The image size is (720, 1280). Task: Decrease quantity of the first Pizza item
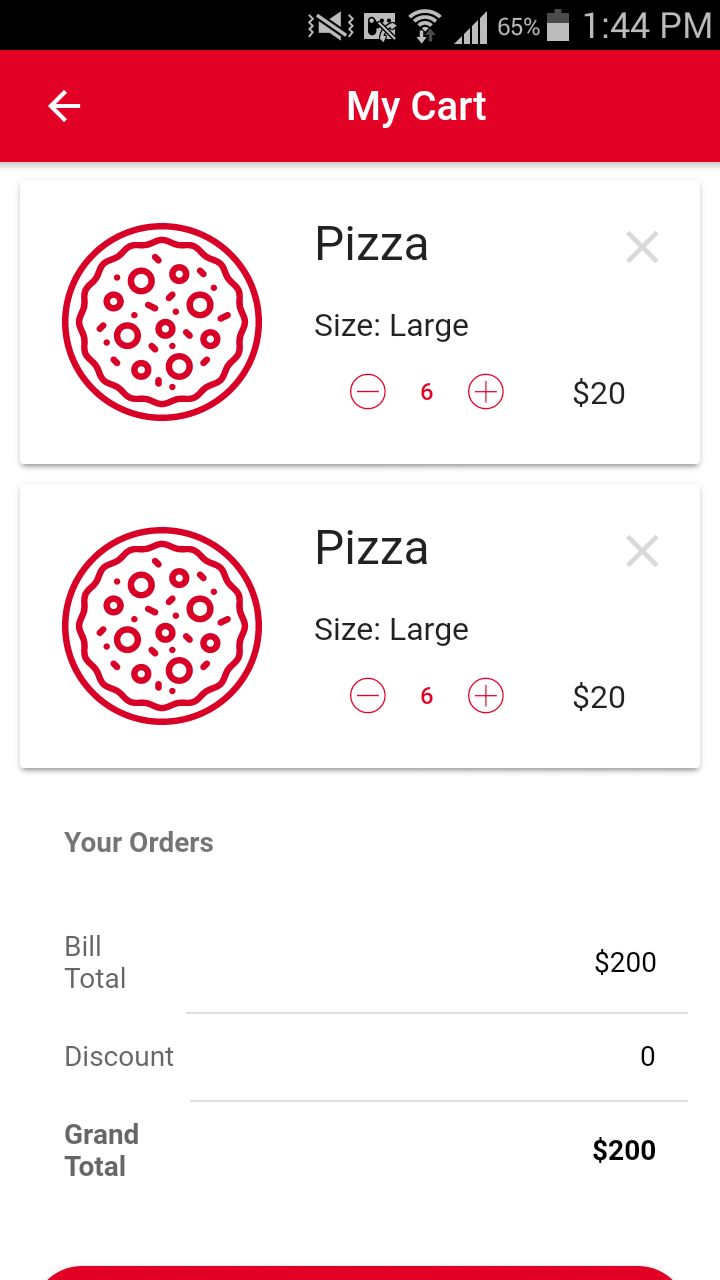click(x=368, y=392)
